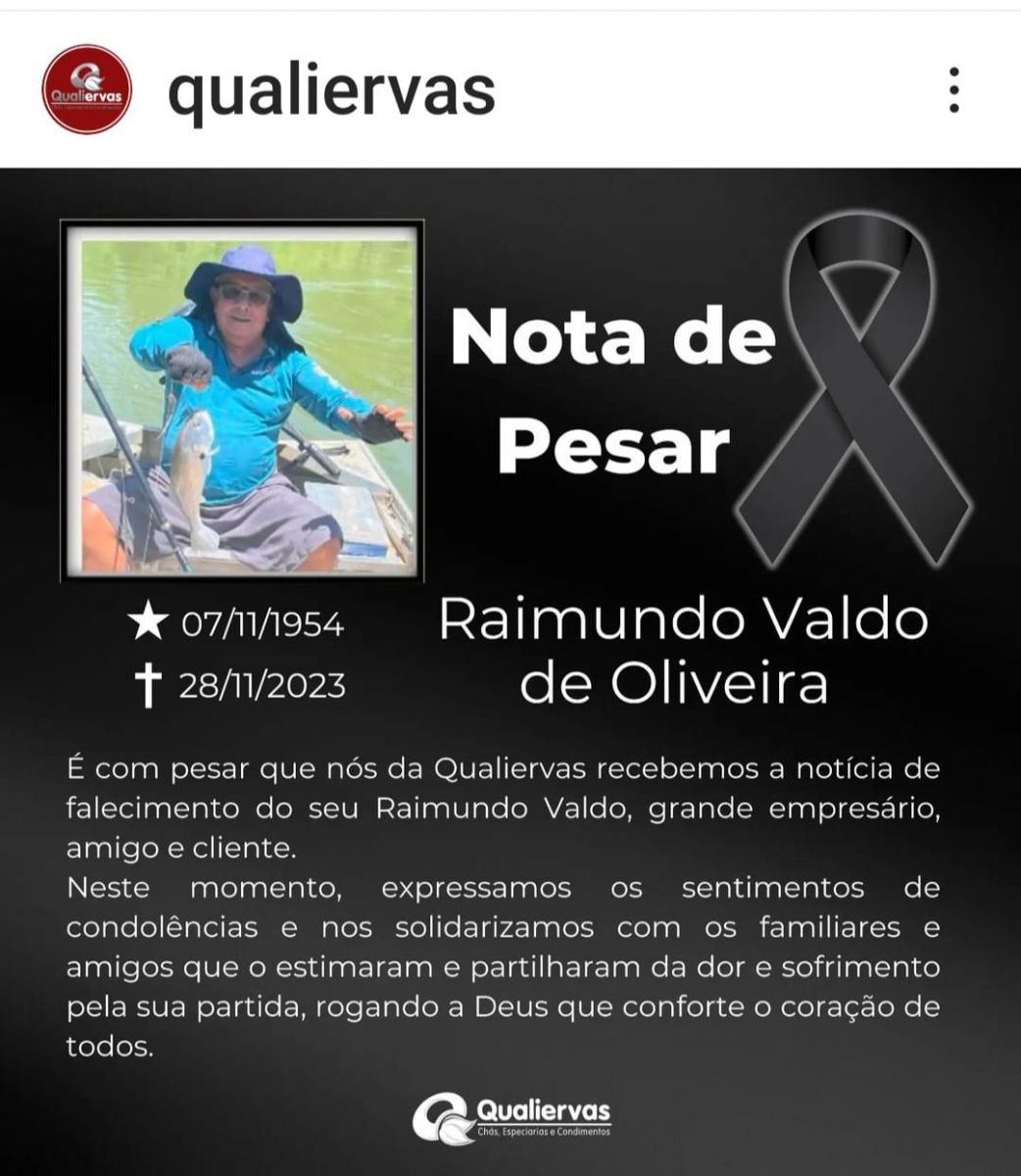Open the post's three-dot overflow menu
The width and height of the screenshot is (1021, 1176).
coord(953,90)
